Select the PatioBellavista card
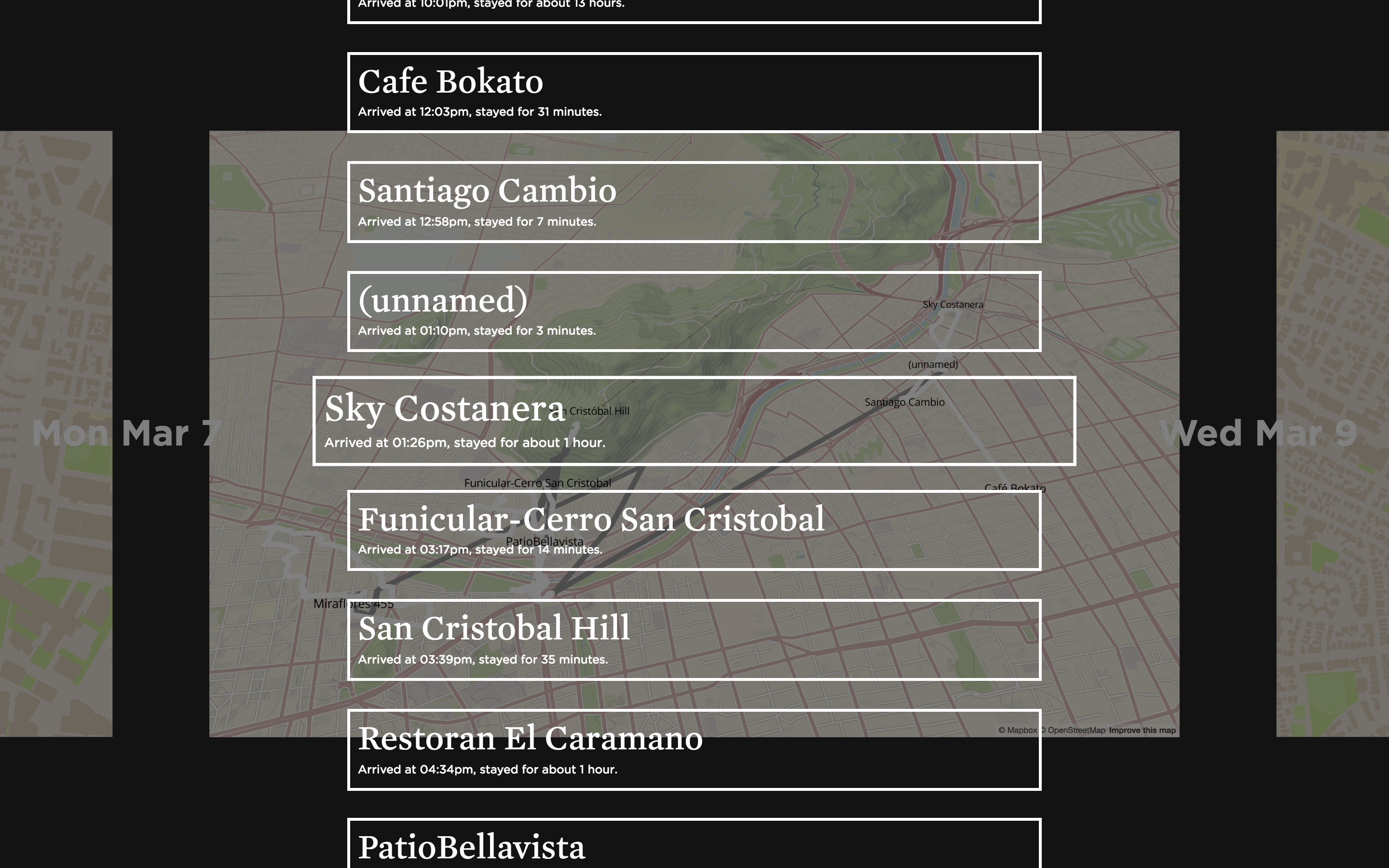 pyautogui.click(x=694, y=845)
